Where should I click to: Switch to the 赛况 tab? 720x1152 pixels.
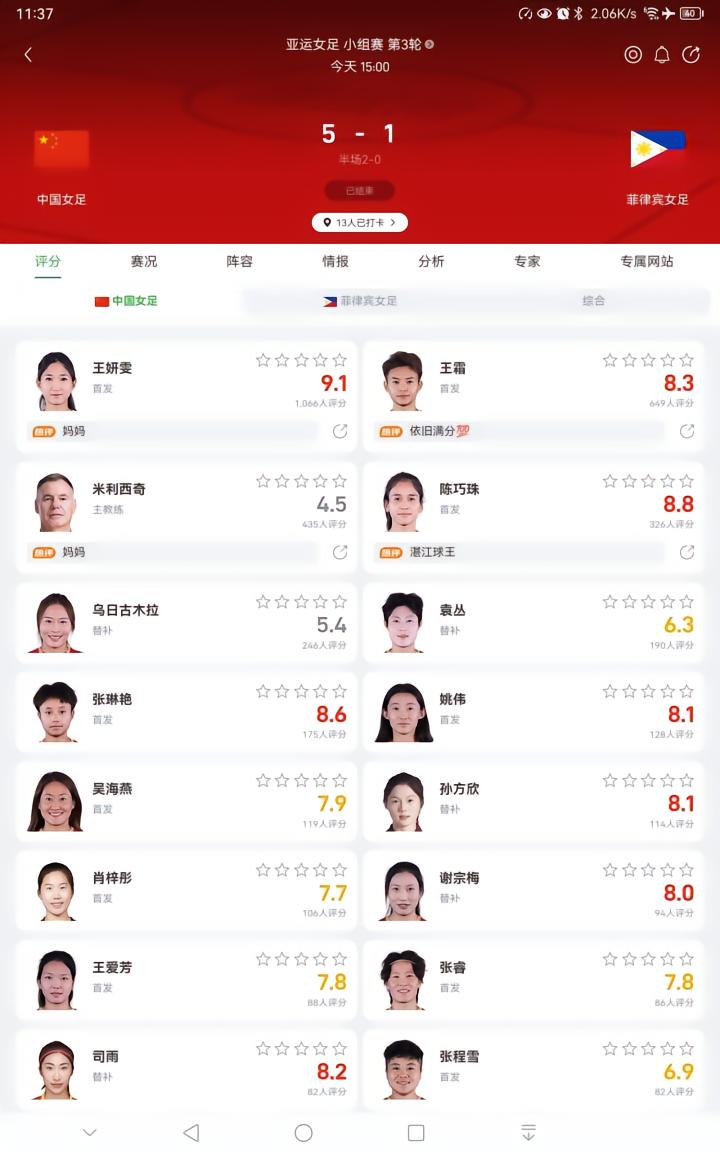144,261
